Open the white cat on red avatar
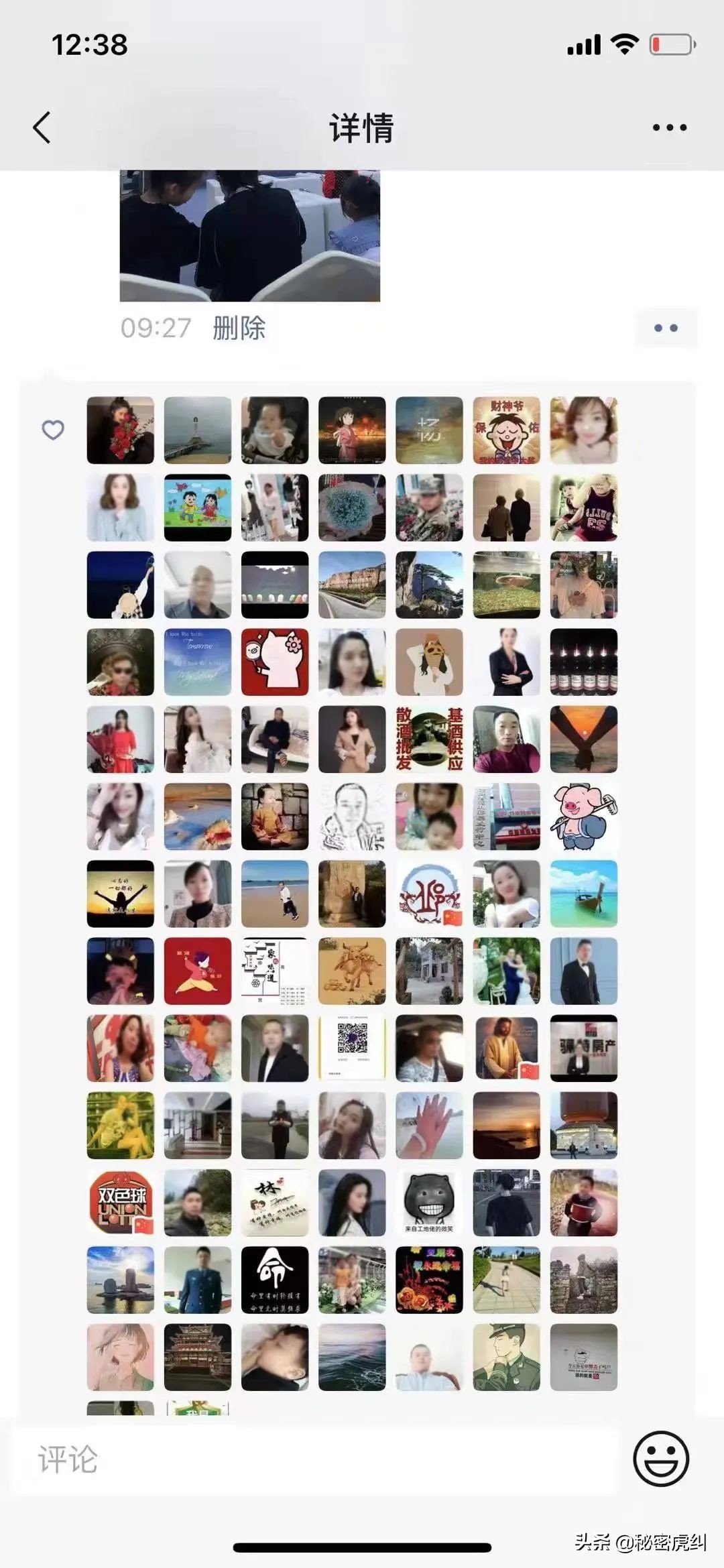This screenshot has height=1568, width=724. 275,662
